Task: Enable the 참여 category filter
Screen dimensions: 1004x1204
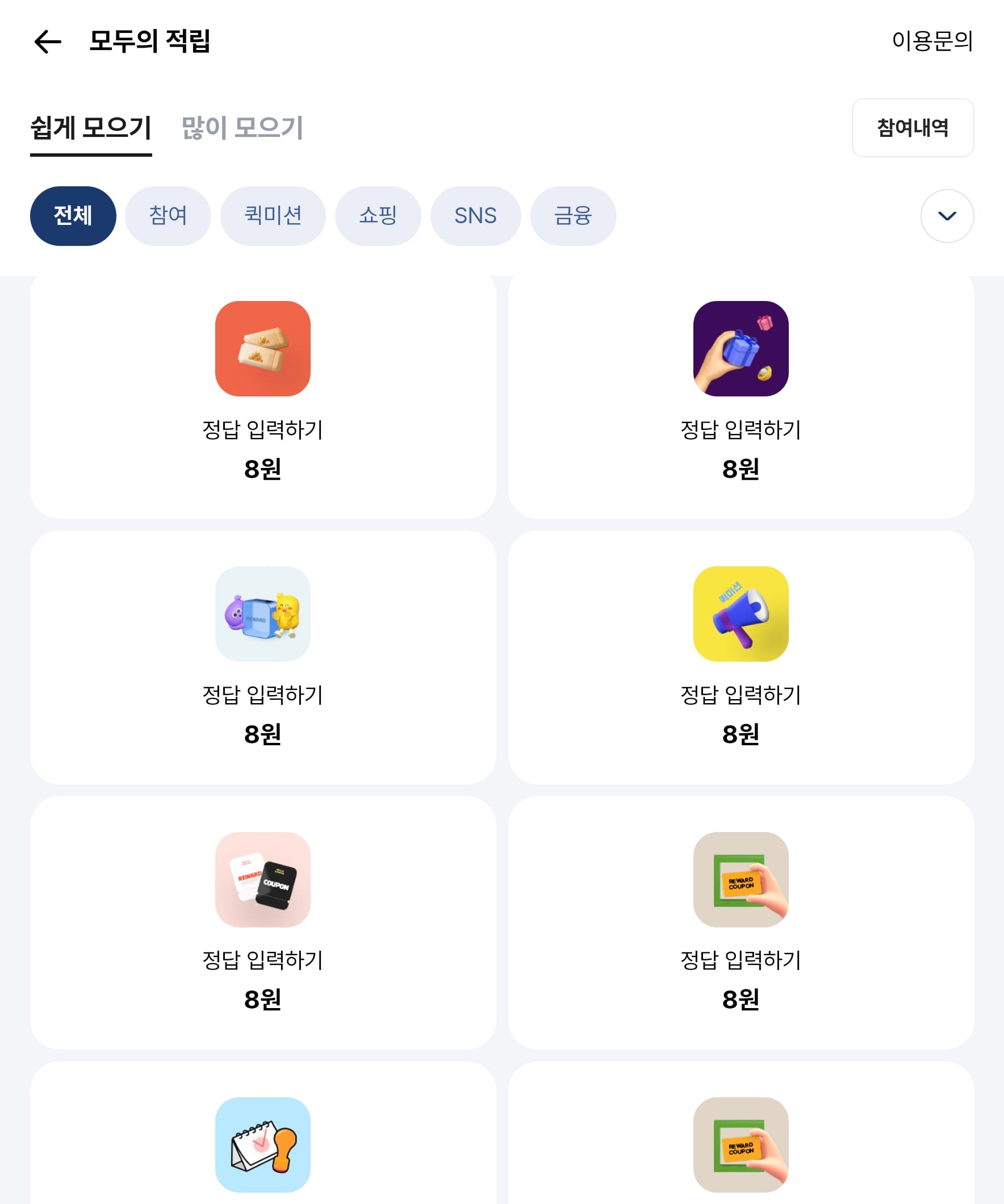Action: (168, 216)
